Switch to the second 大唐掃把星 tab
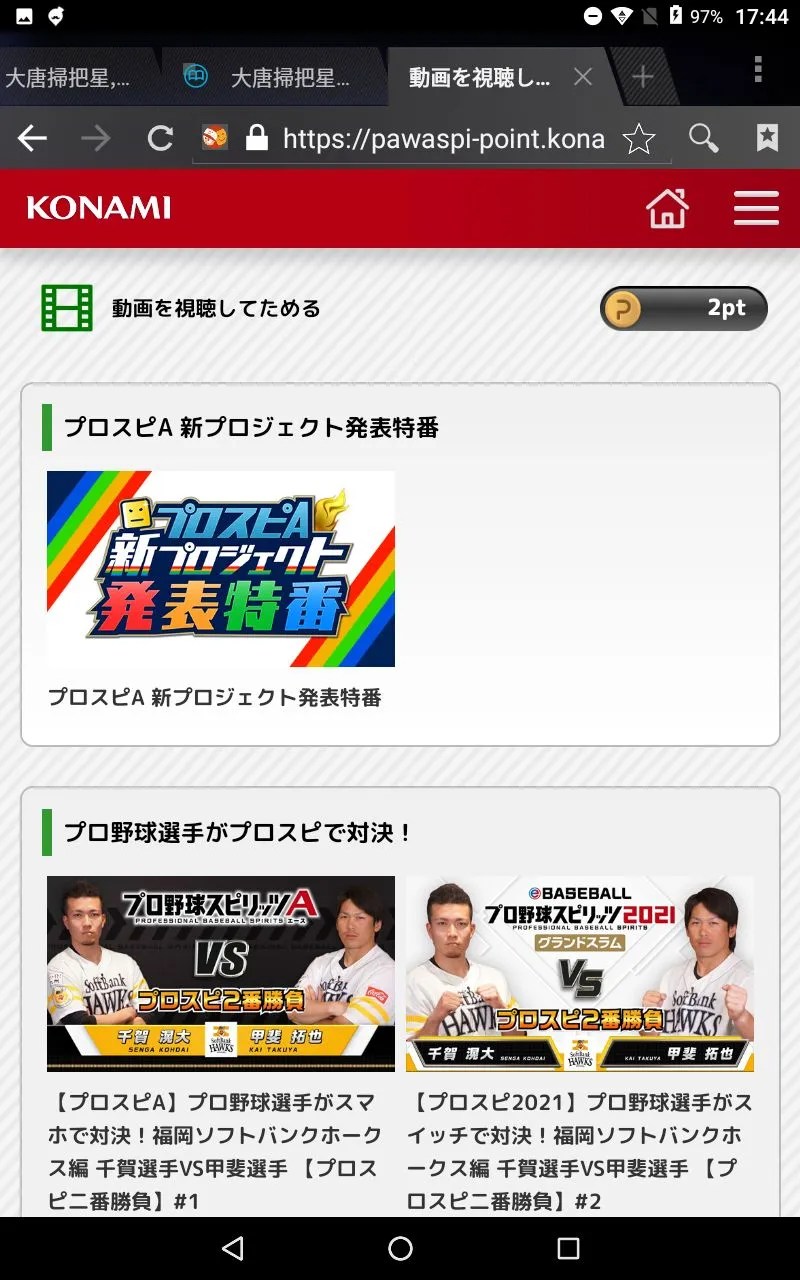The image size is (800, 1280). pos(275,77)
